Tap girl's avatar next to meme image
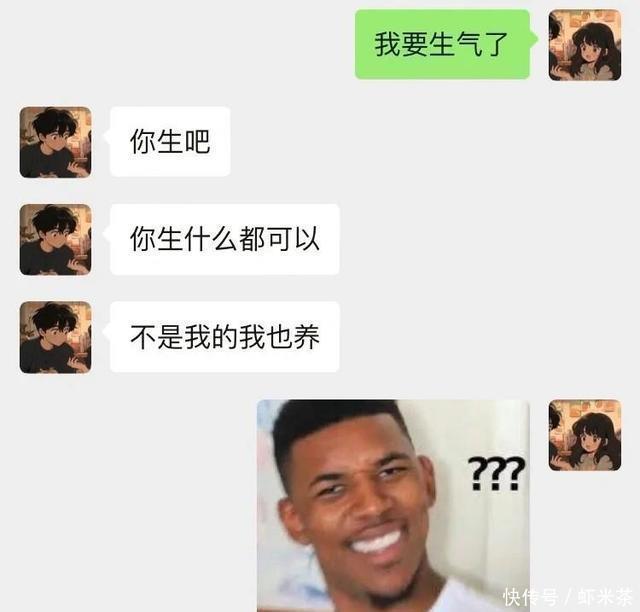Screen dimensions: 640x612 (x=584, y=435)
